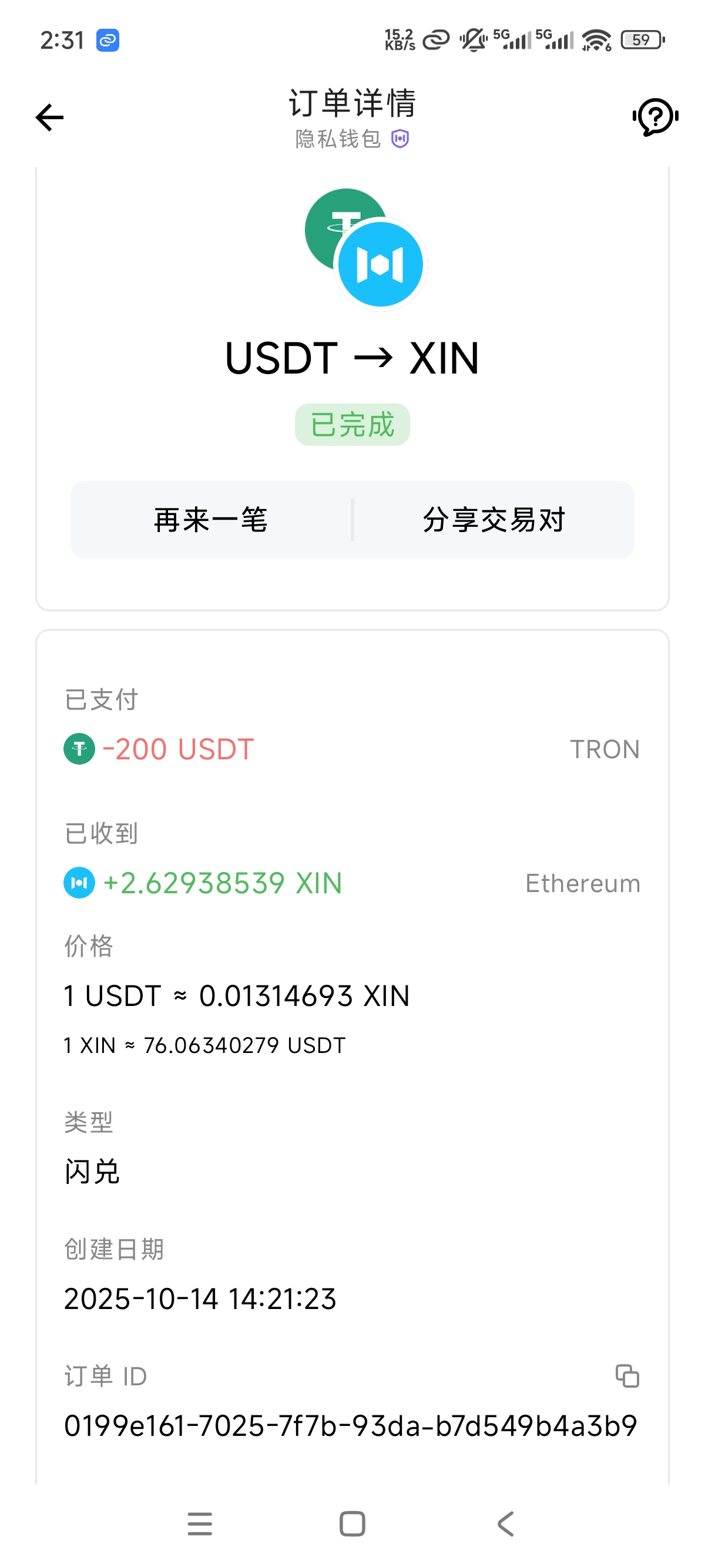Viewport: 705px width, 1568px height.
Task: Share the trading pair via 分享交易对
Action: click(x=493, y=520)
